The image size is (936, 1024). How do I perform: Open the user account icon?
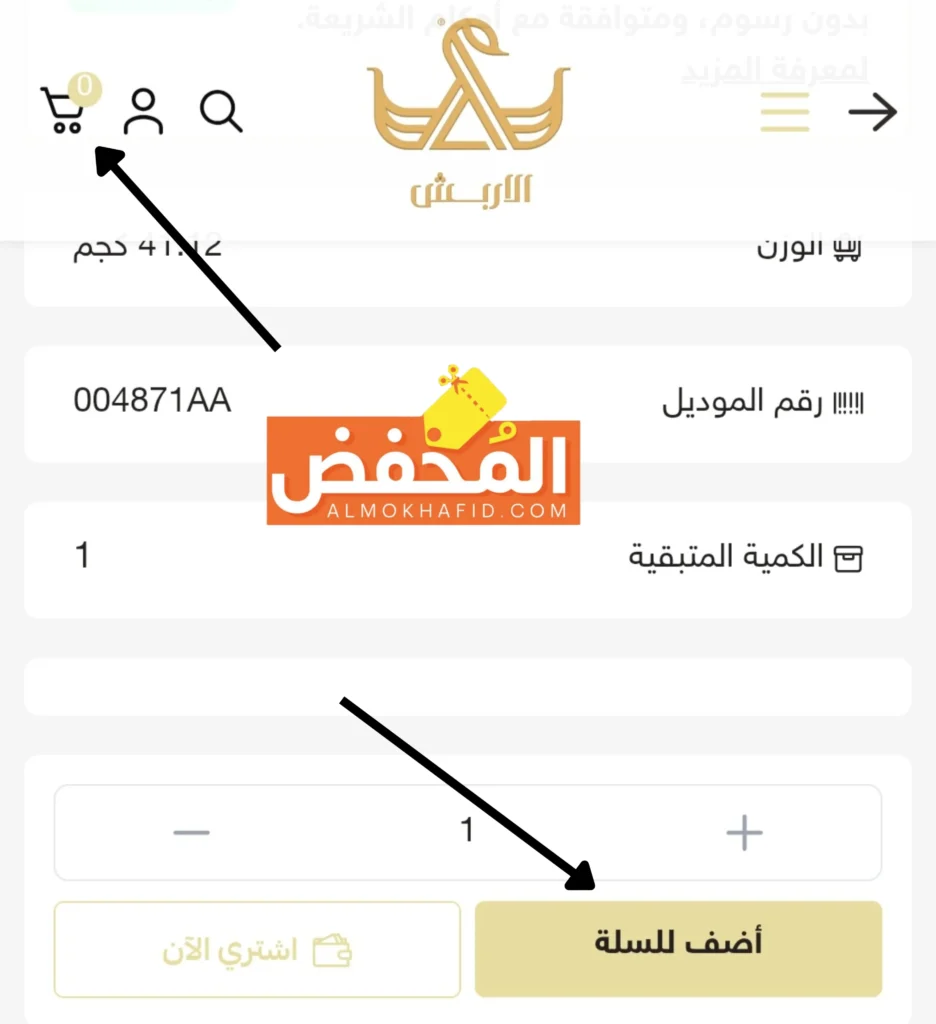pyautogui.click(x=143, y=111)
